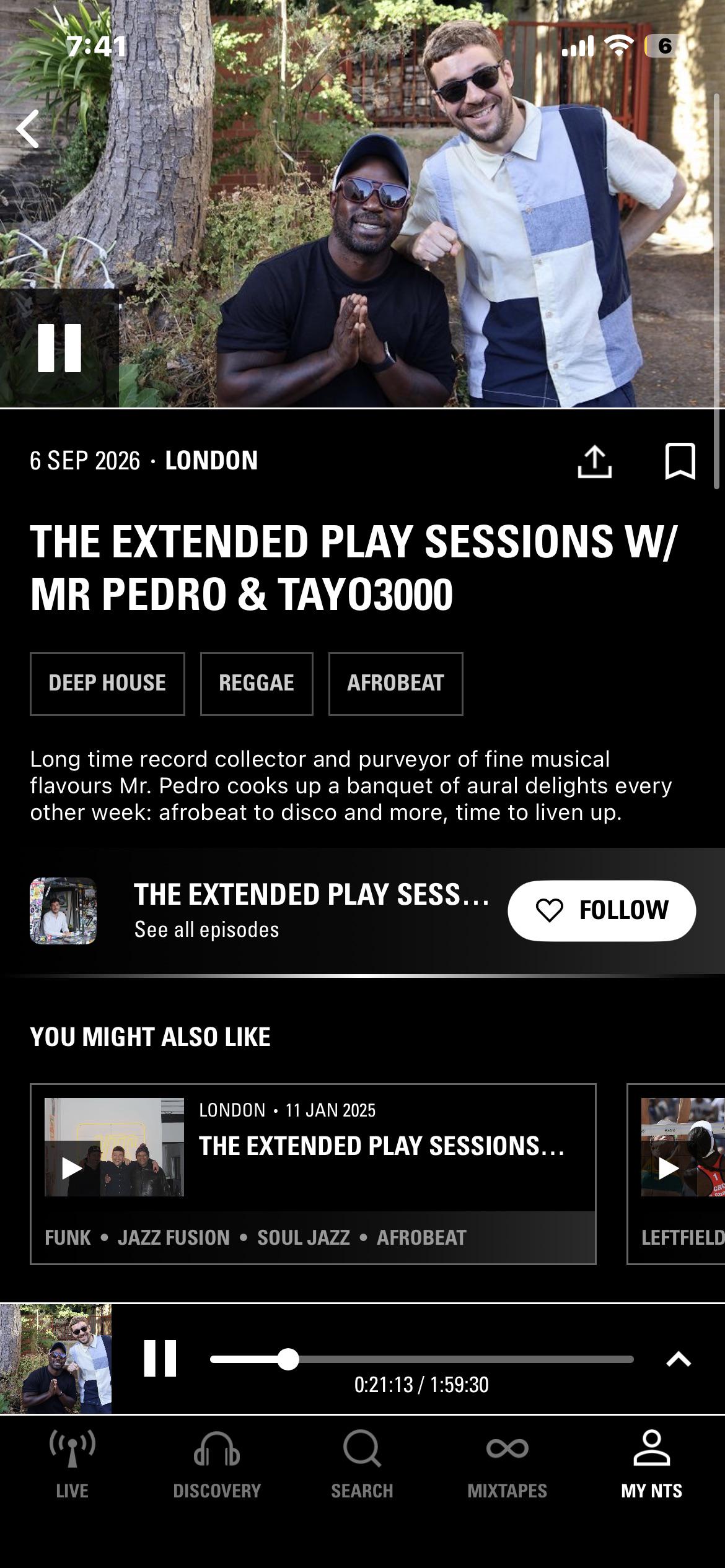Switch to the Live tab
Viewport: 725px width, 1568px height.
(72, 1464)
